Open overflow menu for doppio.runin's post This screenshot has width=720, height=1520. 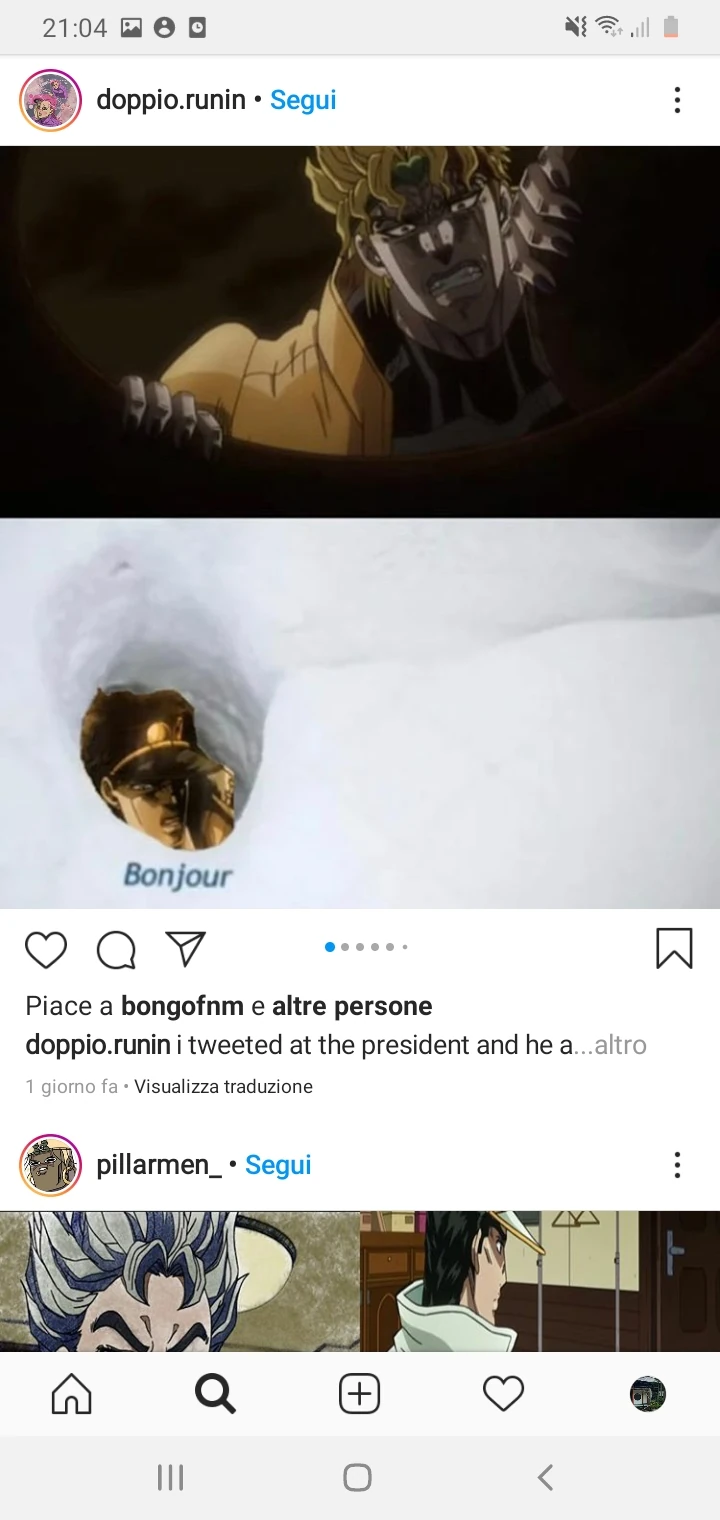(x=677, y=100)
